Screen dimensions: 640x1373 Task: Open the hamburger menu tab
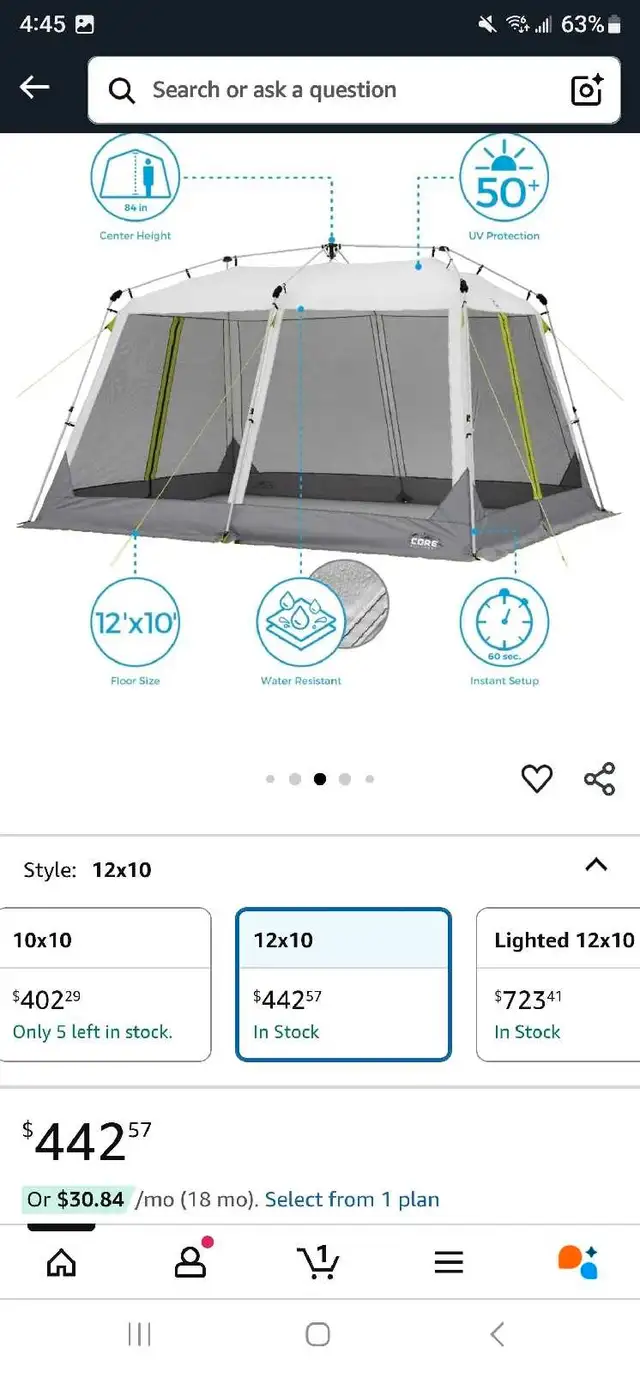coord(449,1262)
